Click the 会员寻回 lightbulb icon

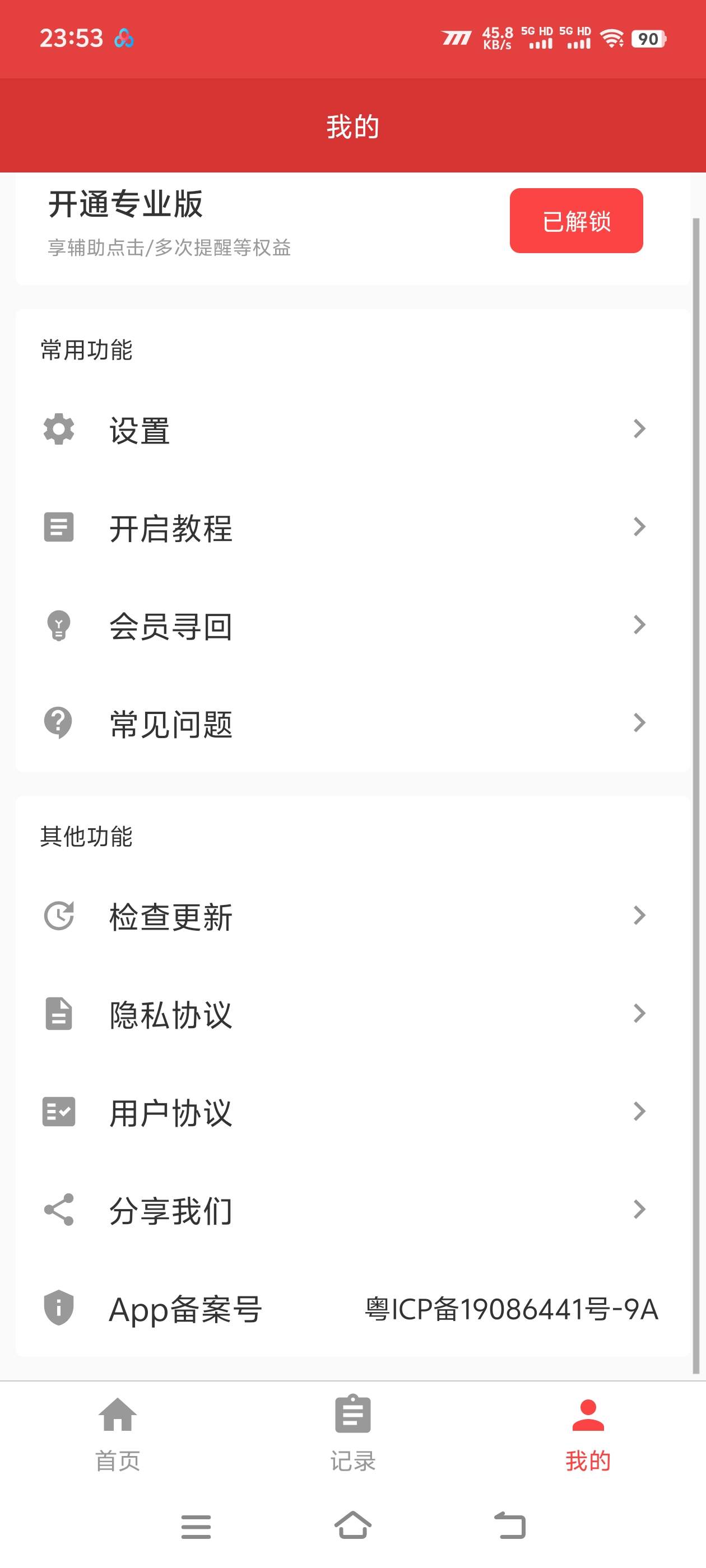tap(58, 625)
